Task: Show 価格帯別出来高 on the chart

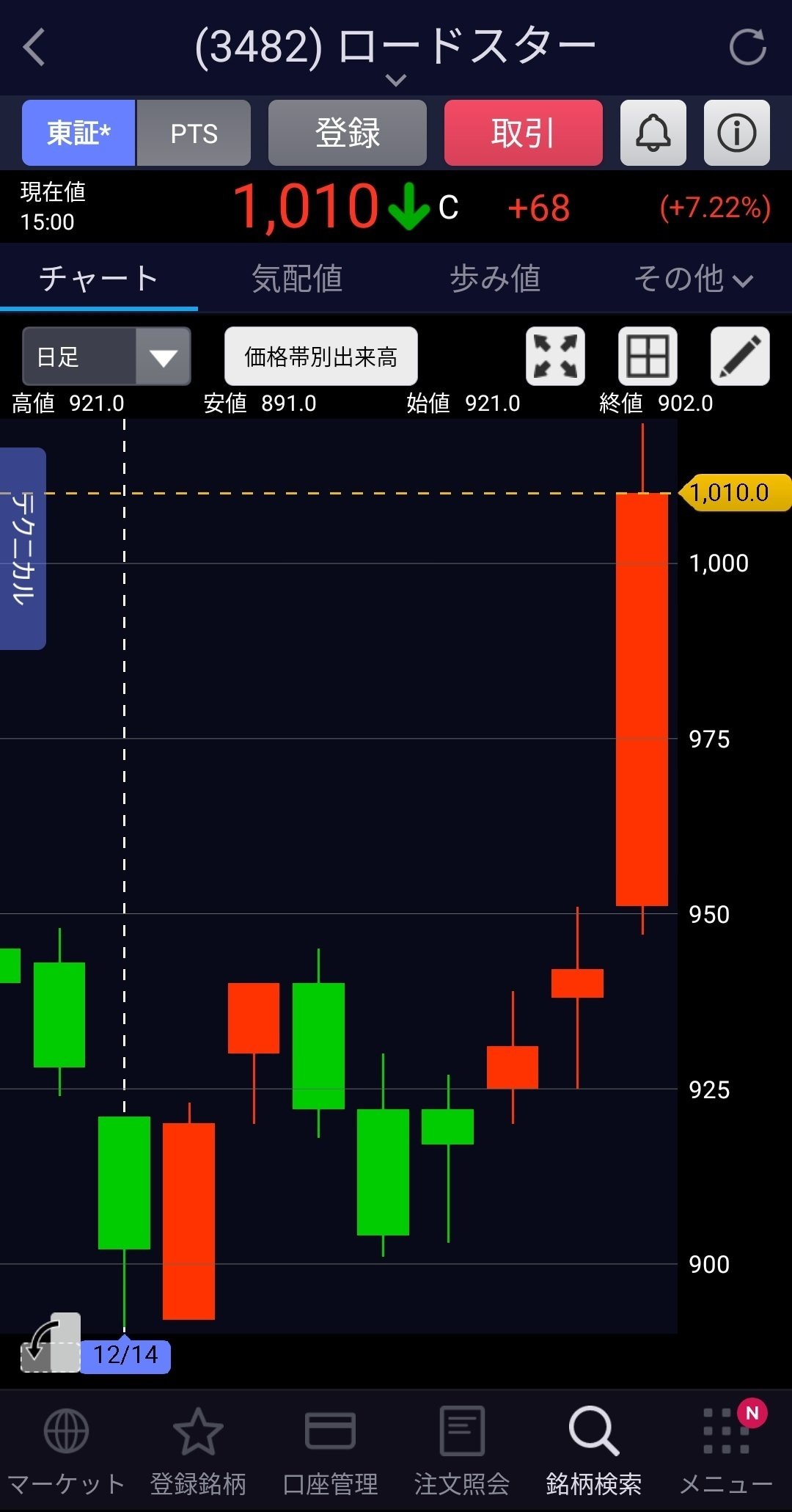Action: [320, 357]
